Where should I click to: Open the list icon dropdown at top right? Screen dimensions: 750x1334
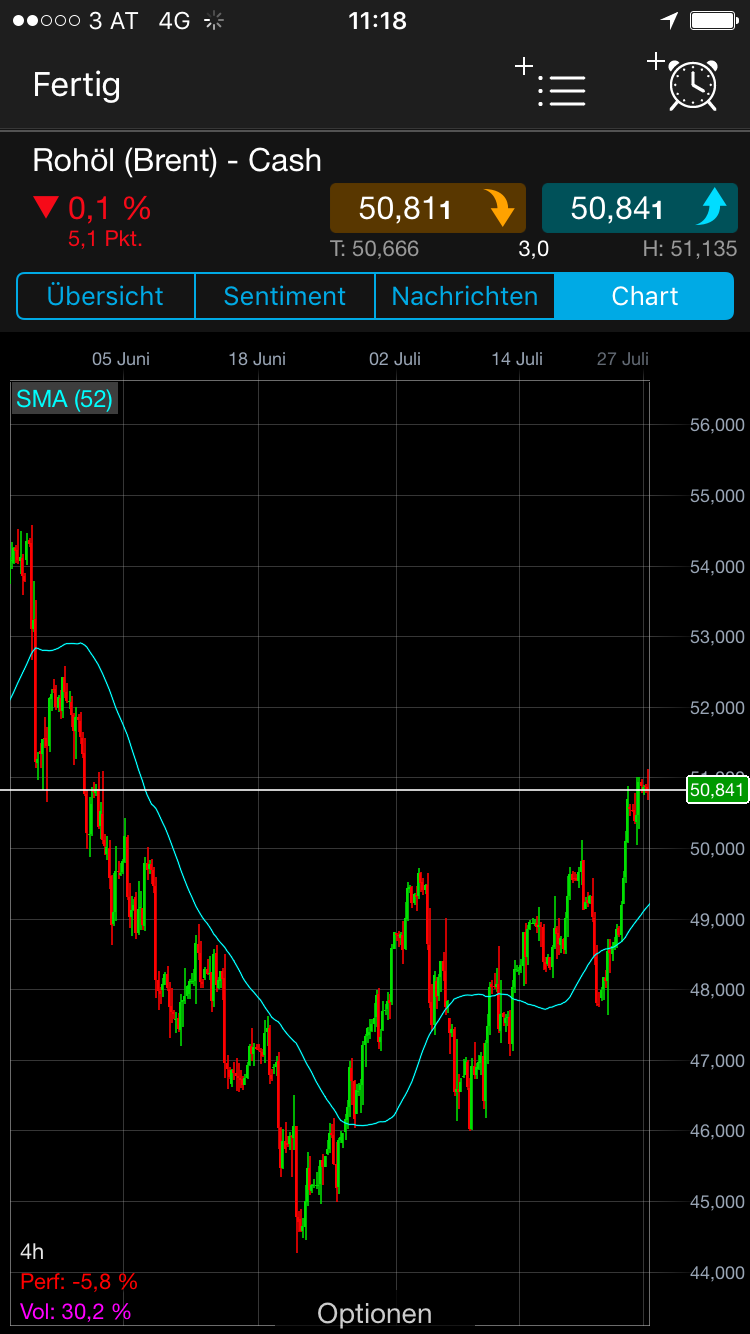[x=562, y=90]
